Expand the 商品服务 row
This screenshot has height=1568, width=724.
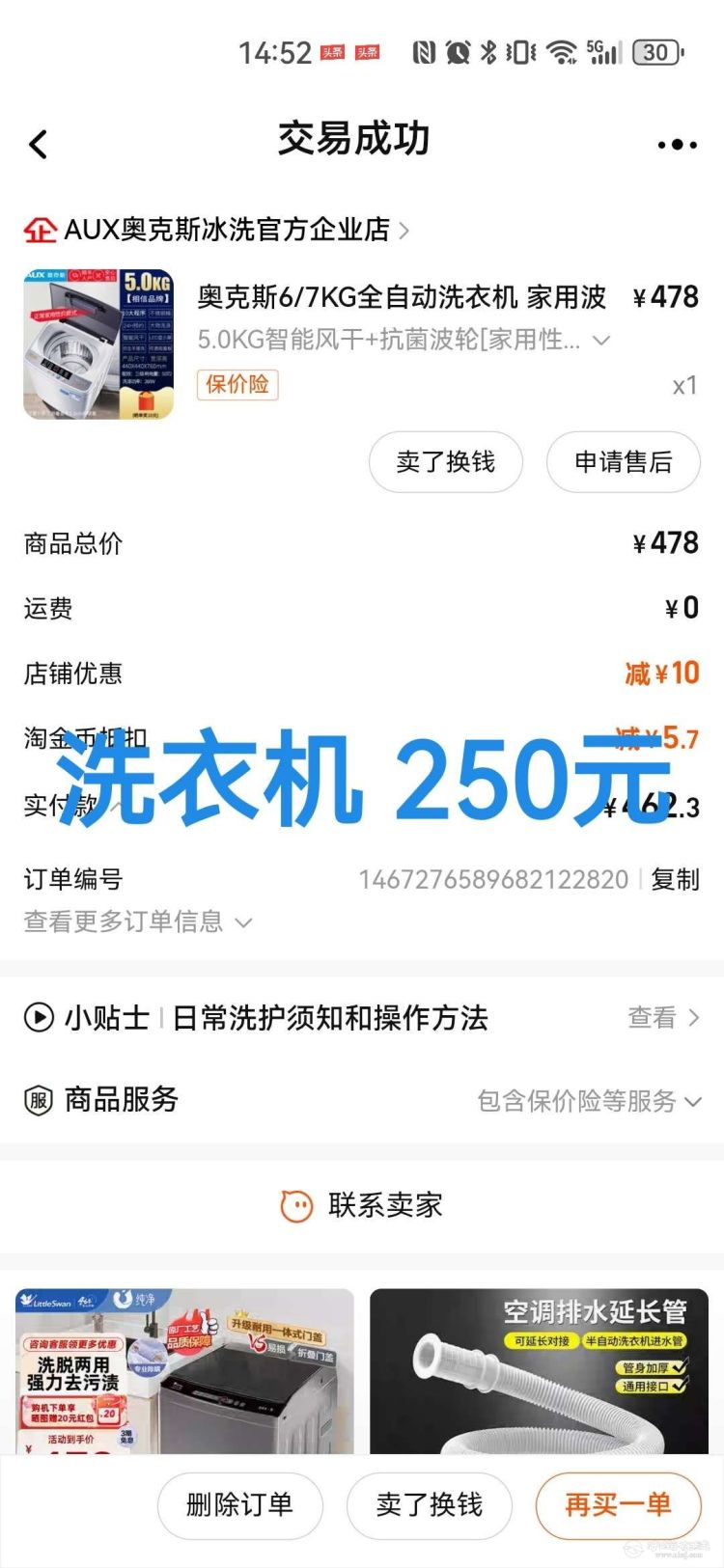[589, 1100]
